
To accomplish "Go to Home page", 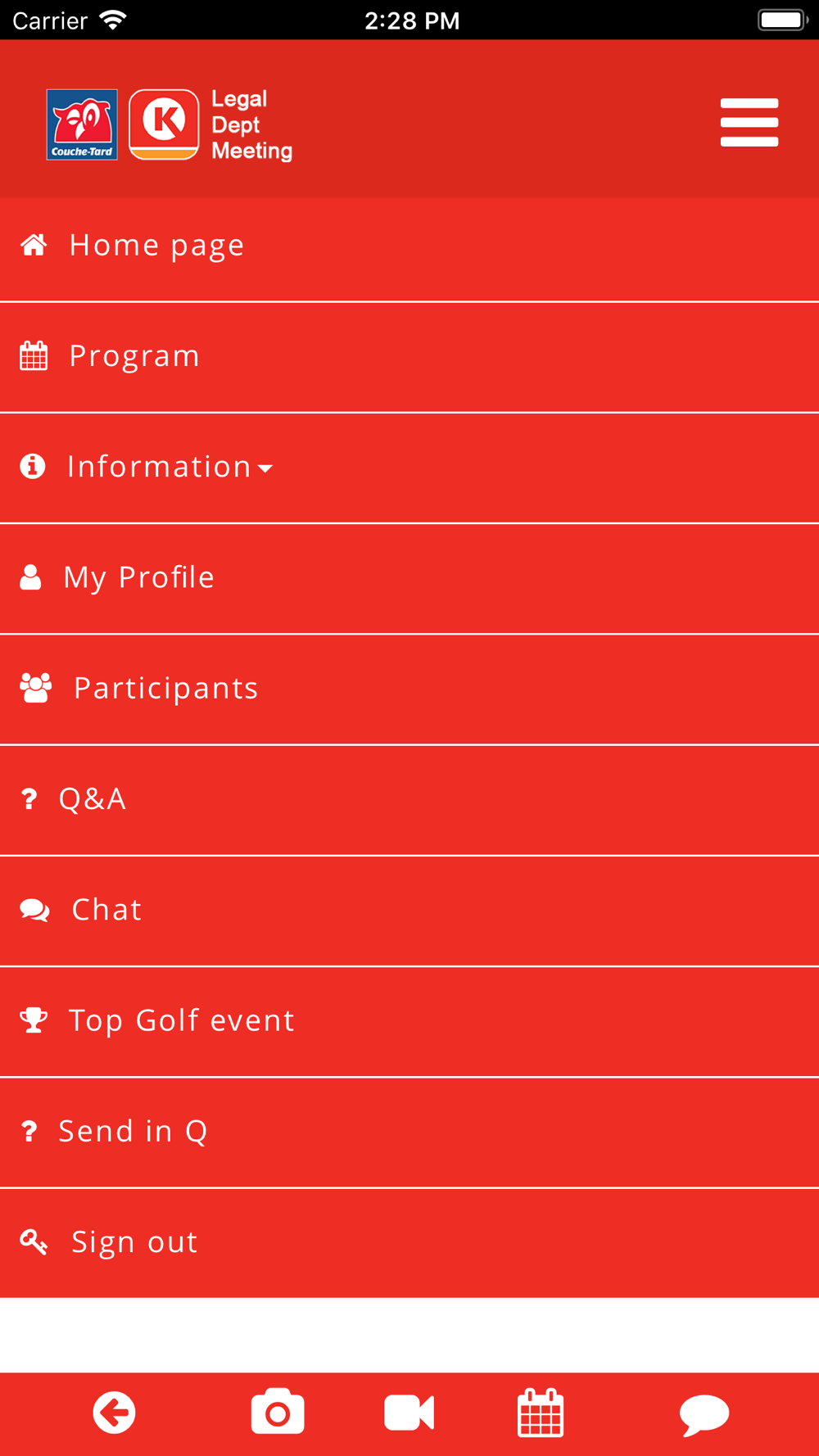I will [x=409, y=246].
